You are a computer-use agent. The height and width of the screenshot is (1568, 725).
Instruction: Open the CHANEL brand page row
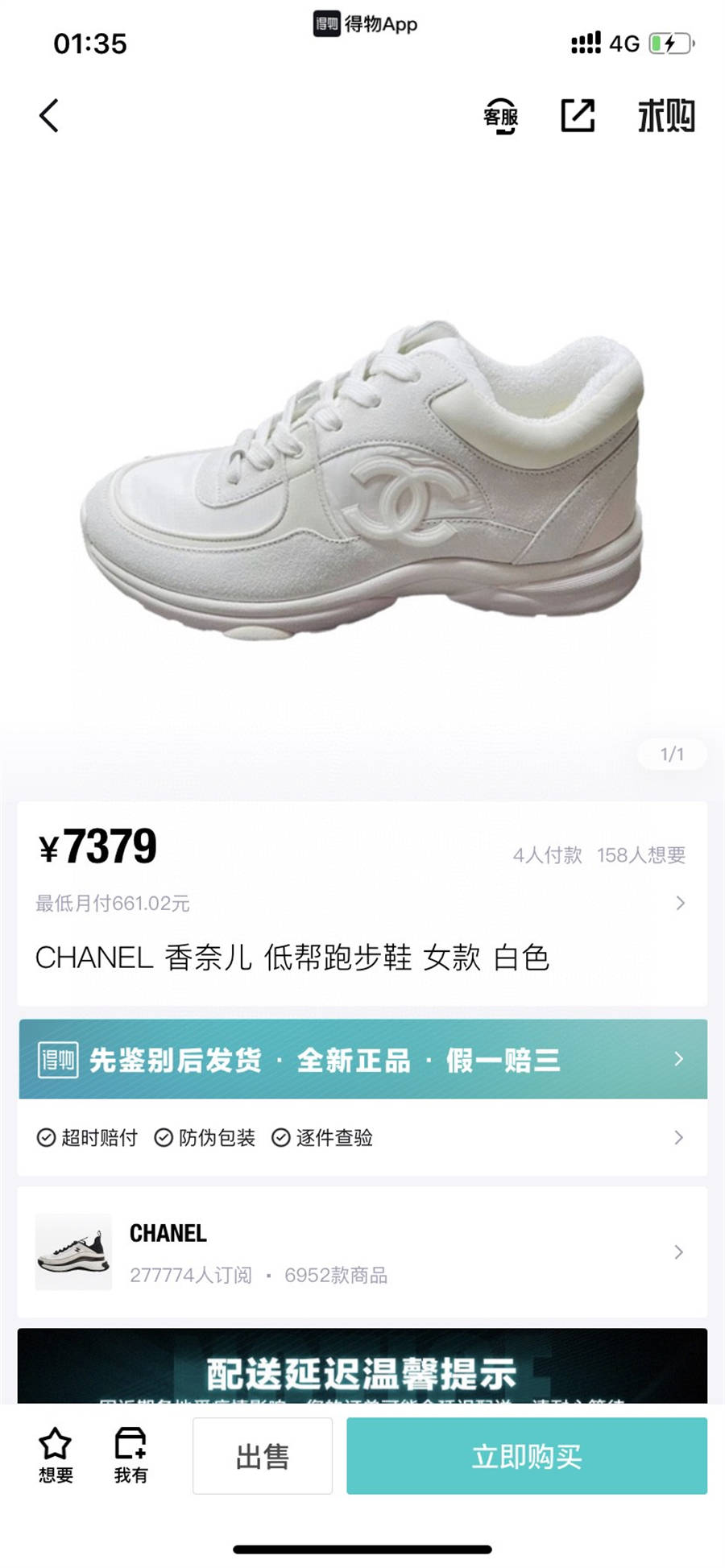pos(362,1252)
